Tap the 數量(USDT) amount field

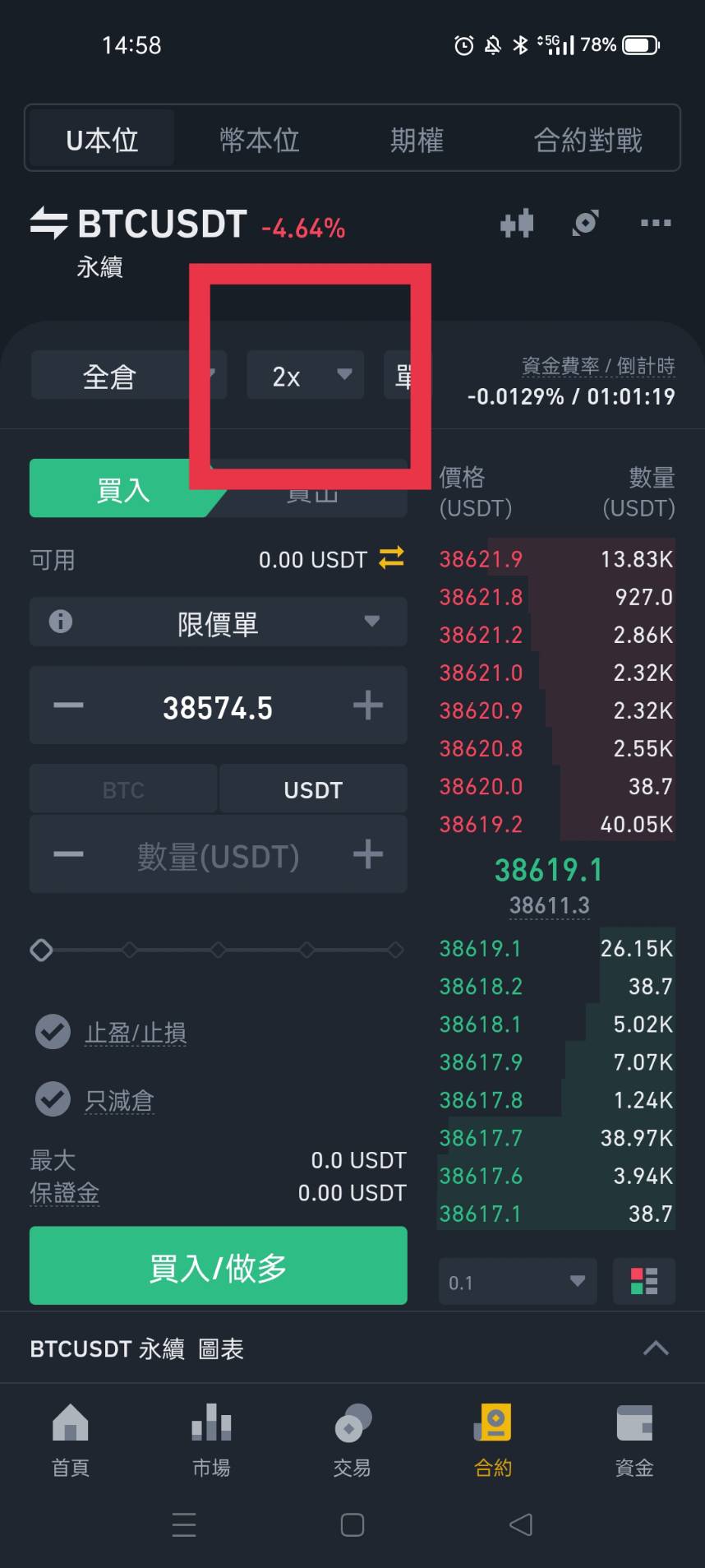coord(218,856)
